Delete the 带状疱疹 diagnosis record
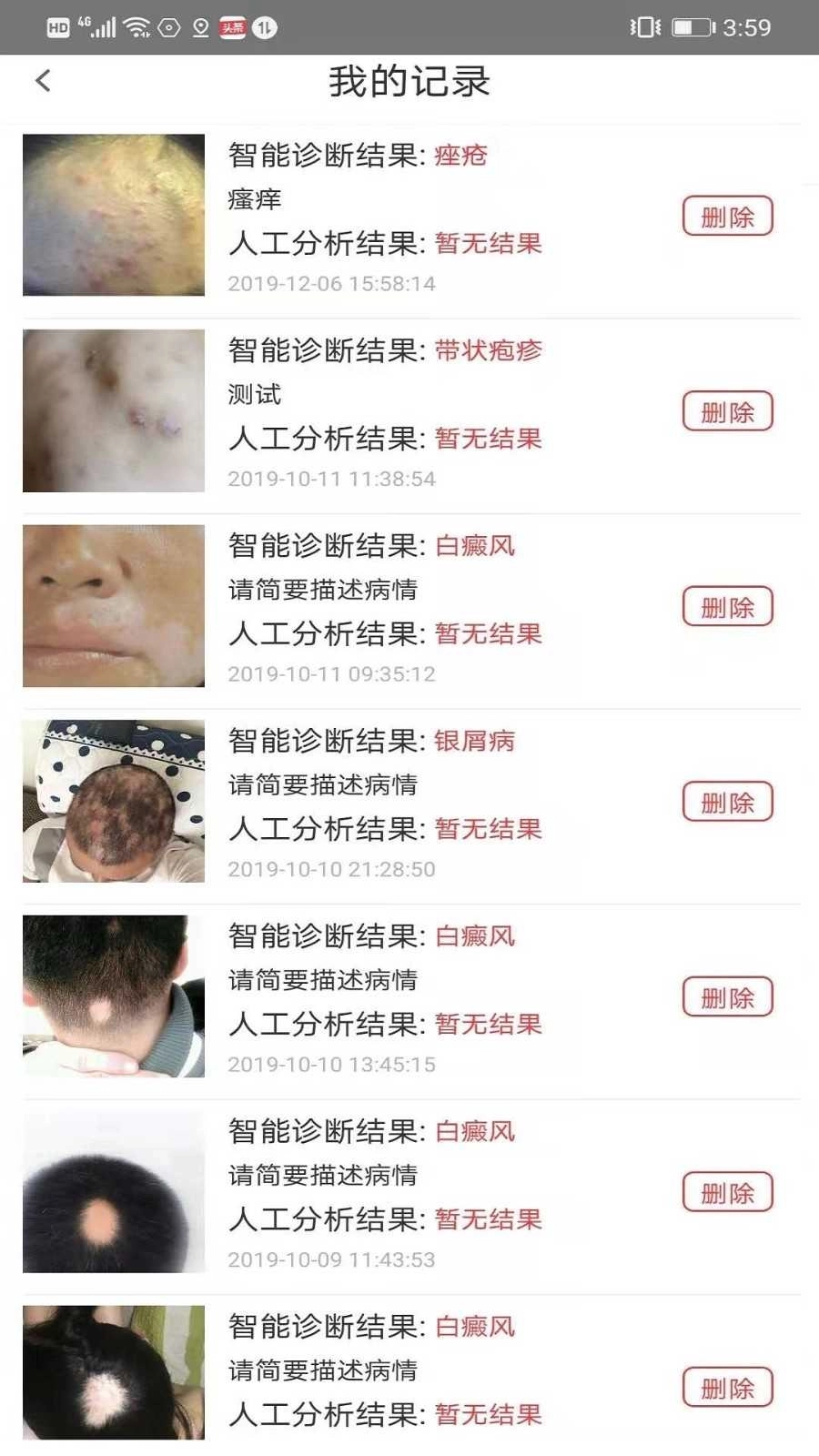The image size is (819, 1456). [x=727, y=411]
